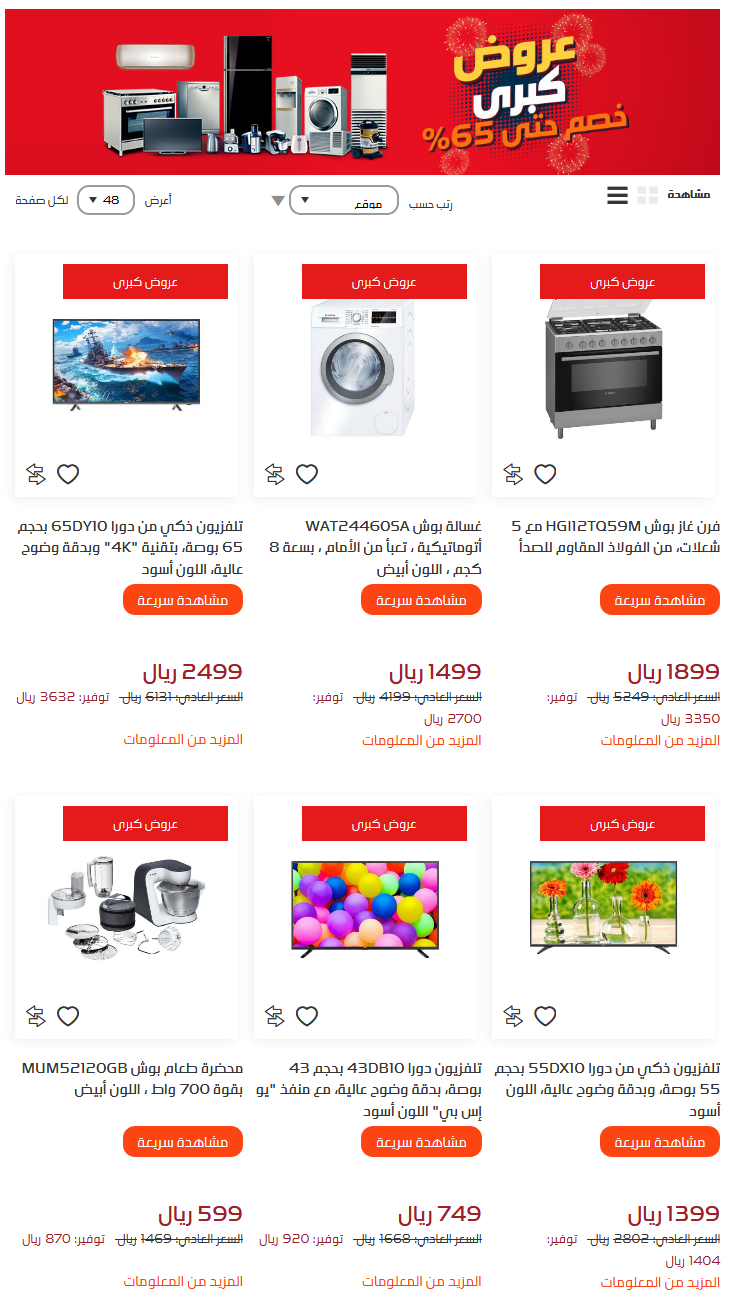Screen dimensions: 747x1303
Task: Compare the Bosch WAT24460SA washing machine
Action: [x=275, y=474]
